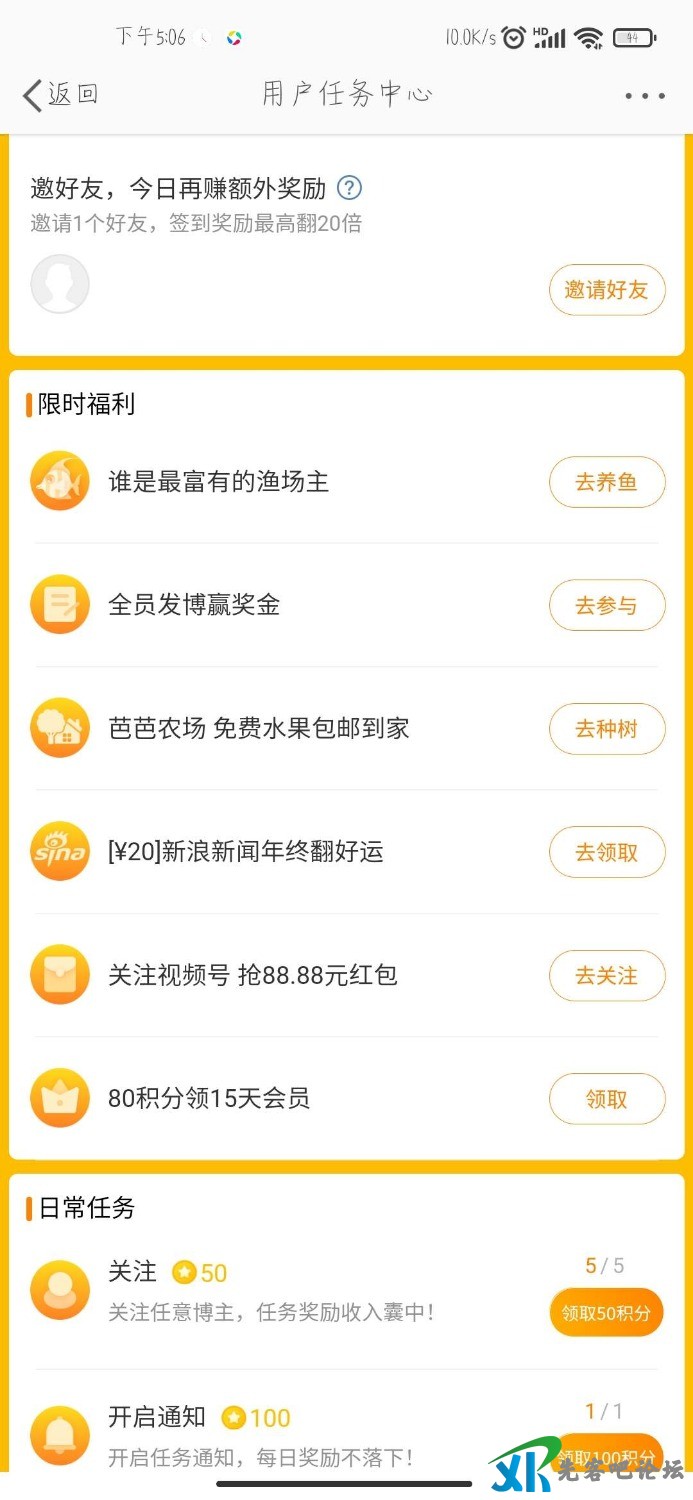Open the question mark help icon

[349, 188]
